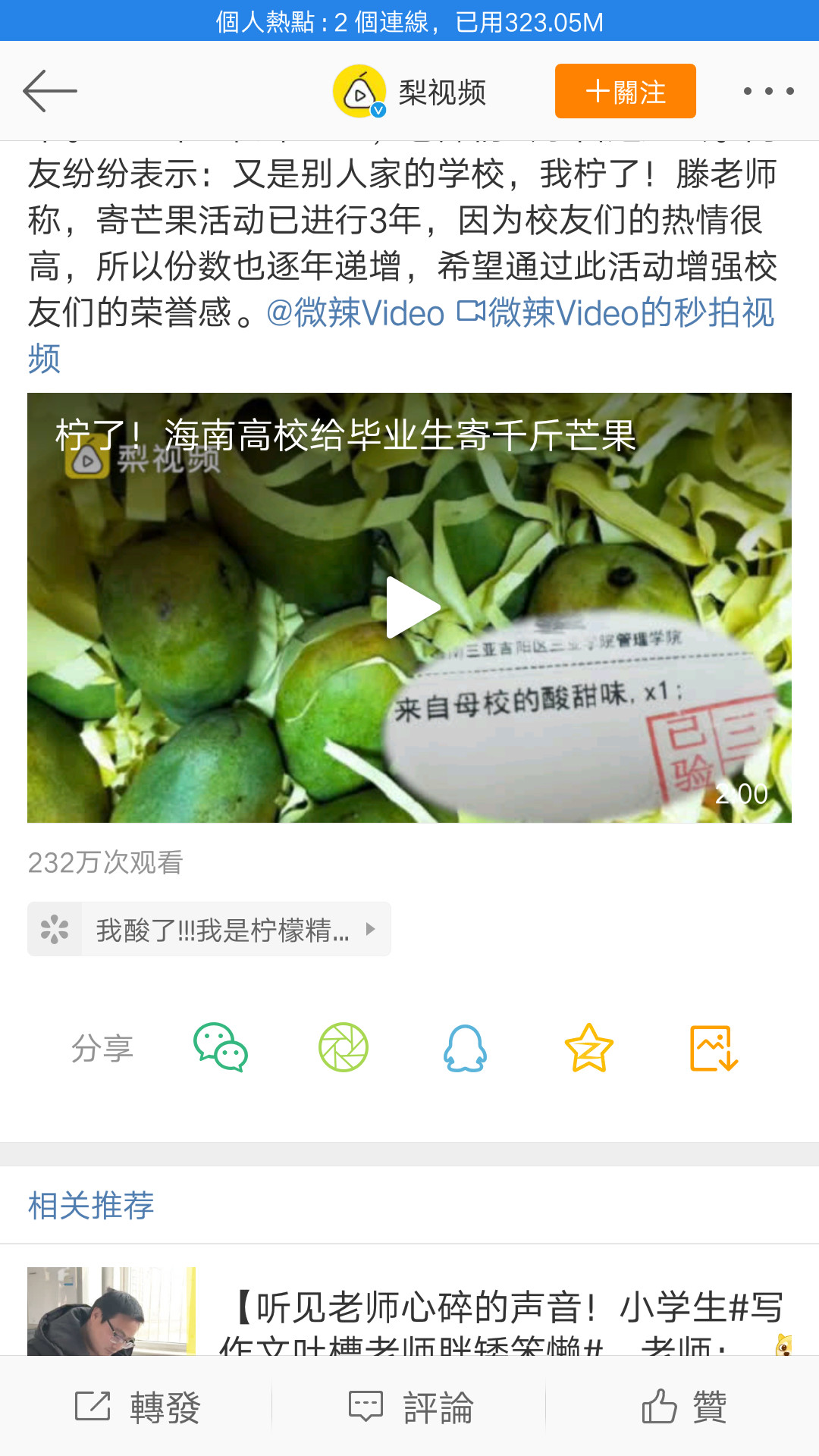Share the post to Qzone star
The image size is (819, 1456).
click(x=589, y=1047)
